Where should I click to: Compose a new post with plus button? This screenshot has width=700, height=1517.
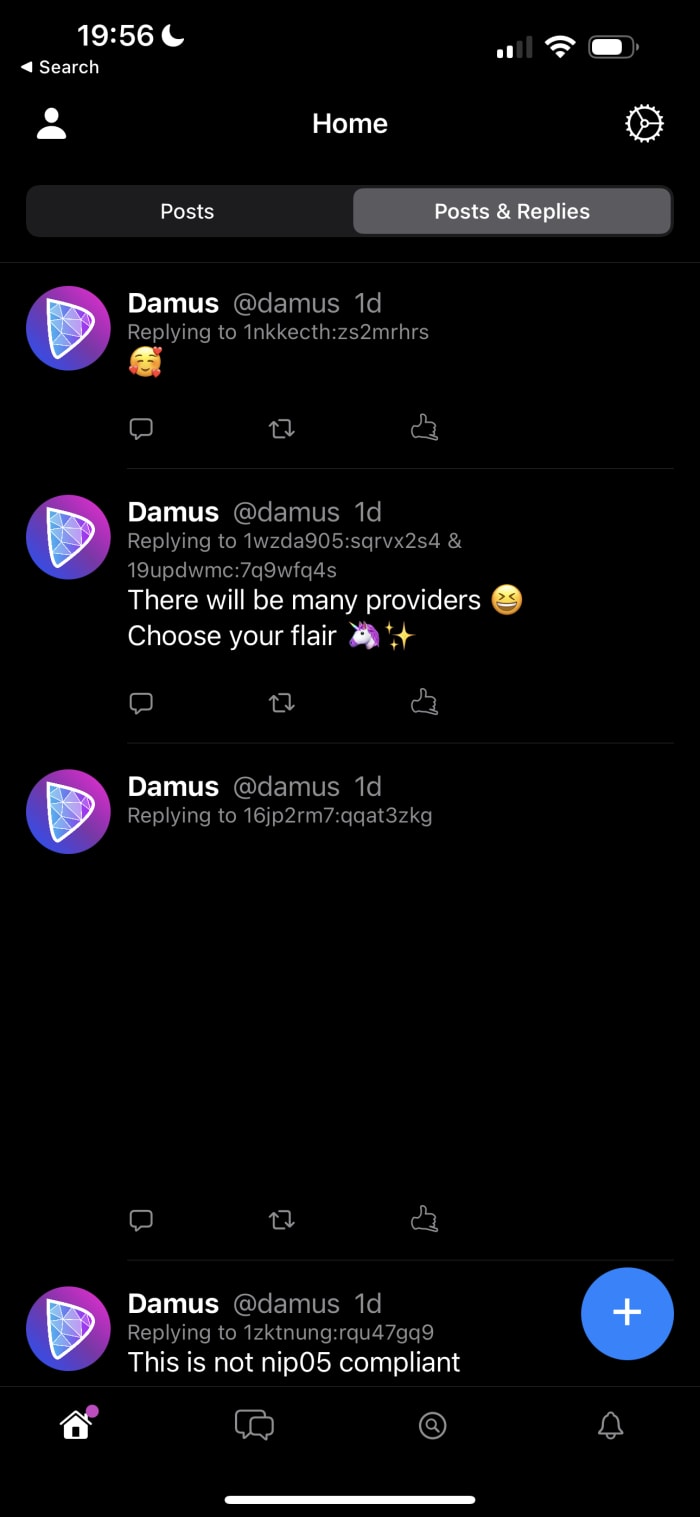[627, 1313]
